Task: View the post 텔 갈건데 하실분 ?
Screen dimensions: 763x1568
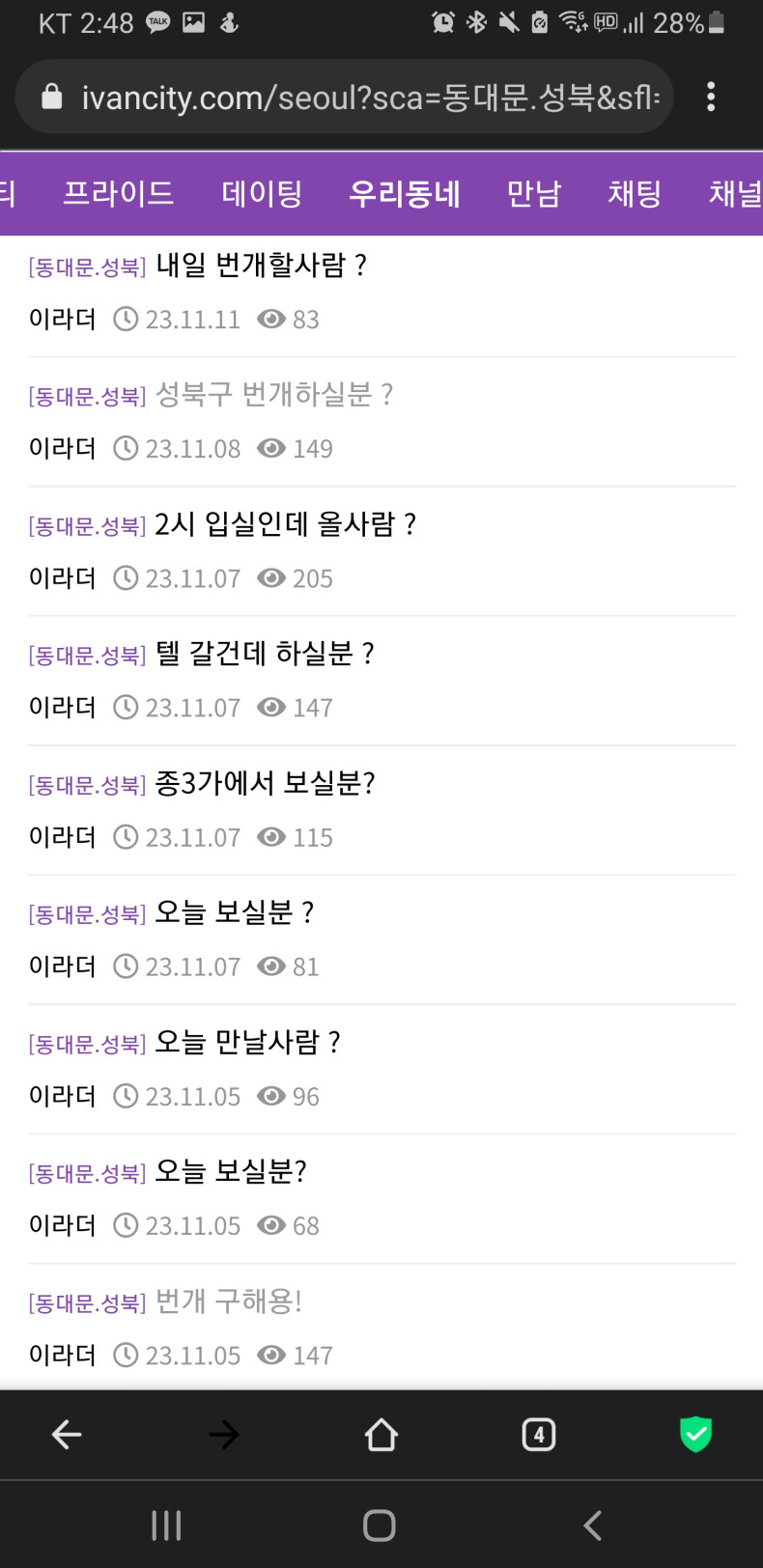Action: [265, 654]
